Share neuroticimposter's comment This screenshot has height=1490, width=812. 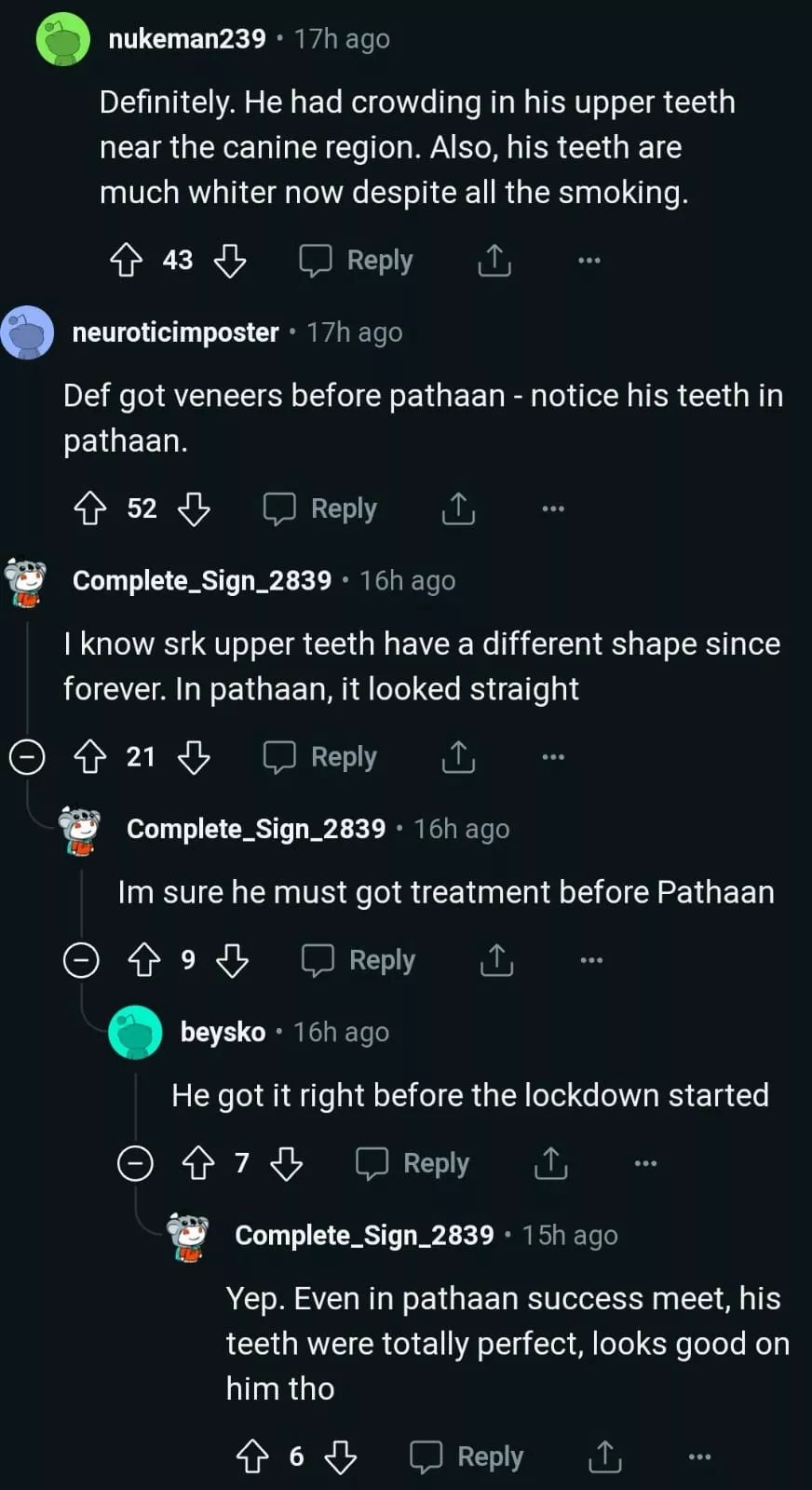[x=458, y=508]
